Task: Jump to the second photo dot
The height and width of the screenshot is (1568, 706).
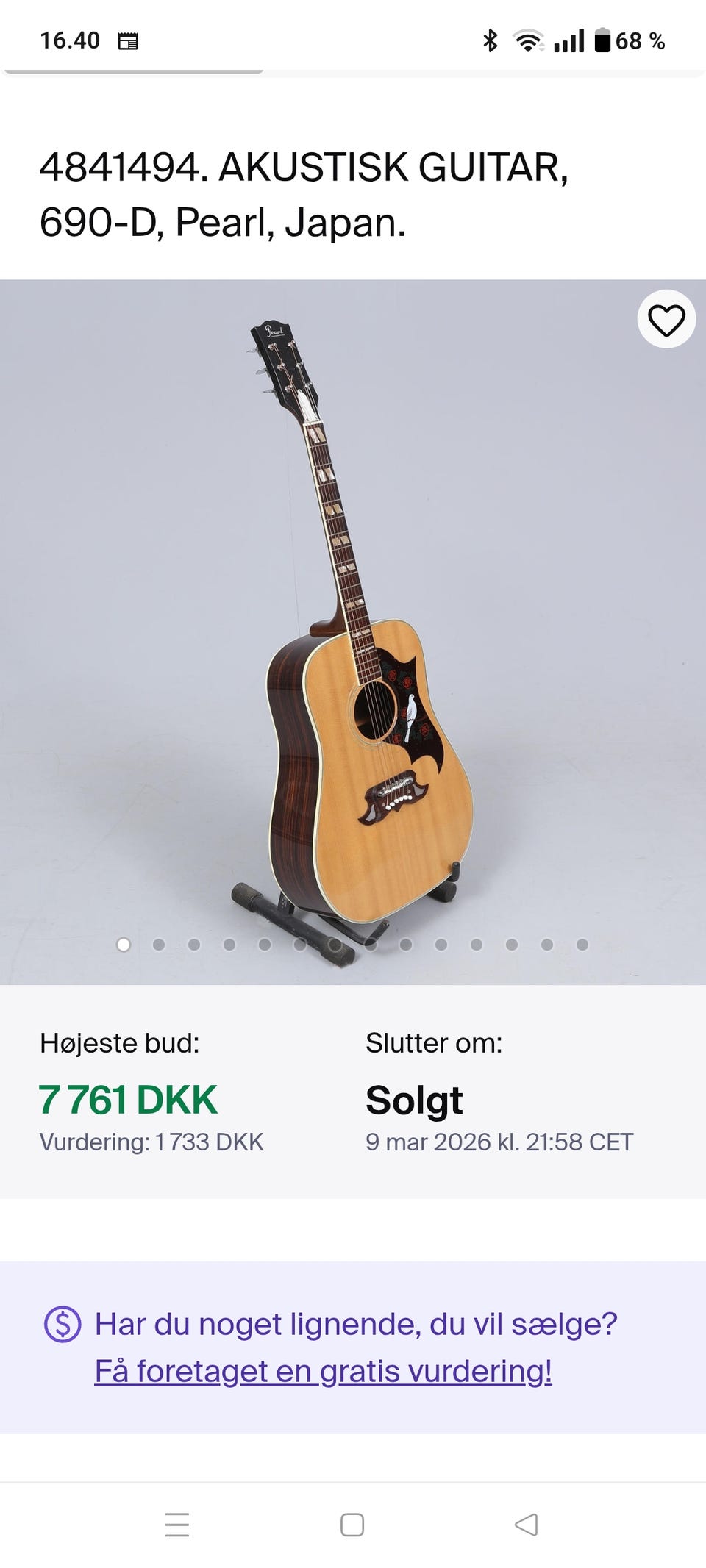Action: (x=159, y=945)
